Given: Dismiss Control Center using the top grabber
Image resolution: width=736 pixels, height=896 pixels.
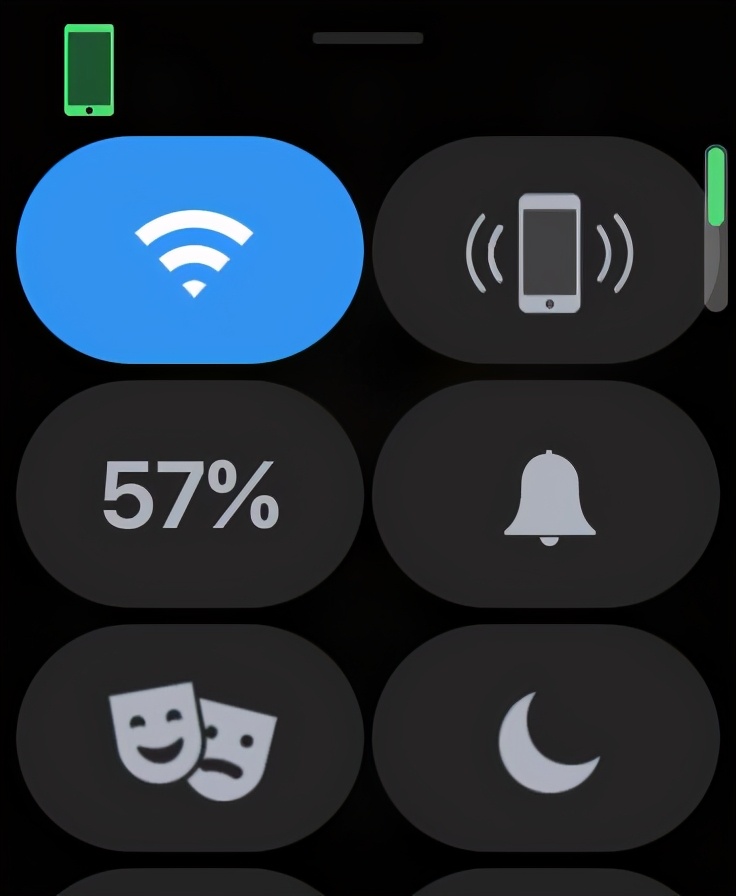Looking at the screenshot, I should click(x=369, y=38).
